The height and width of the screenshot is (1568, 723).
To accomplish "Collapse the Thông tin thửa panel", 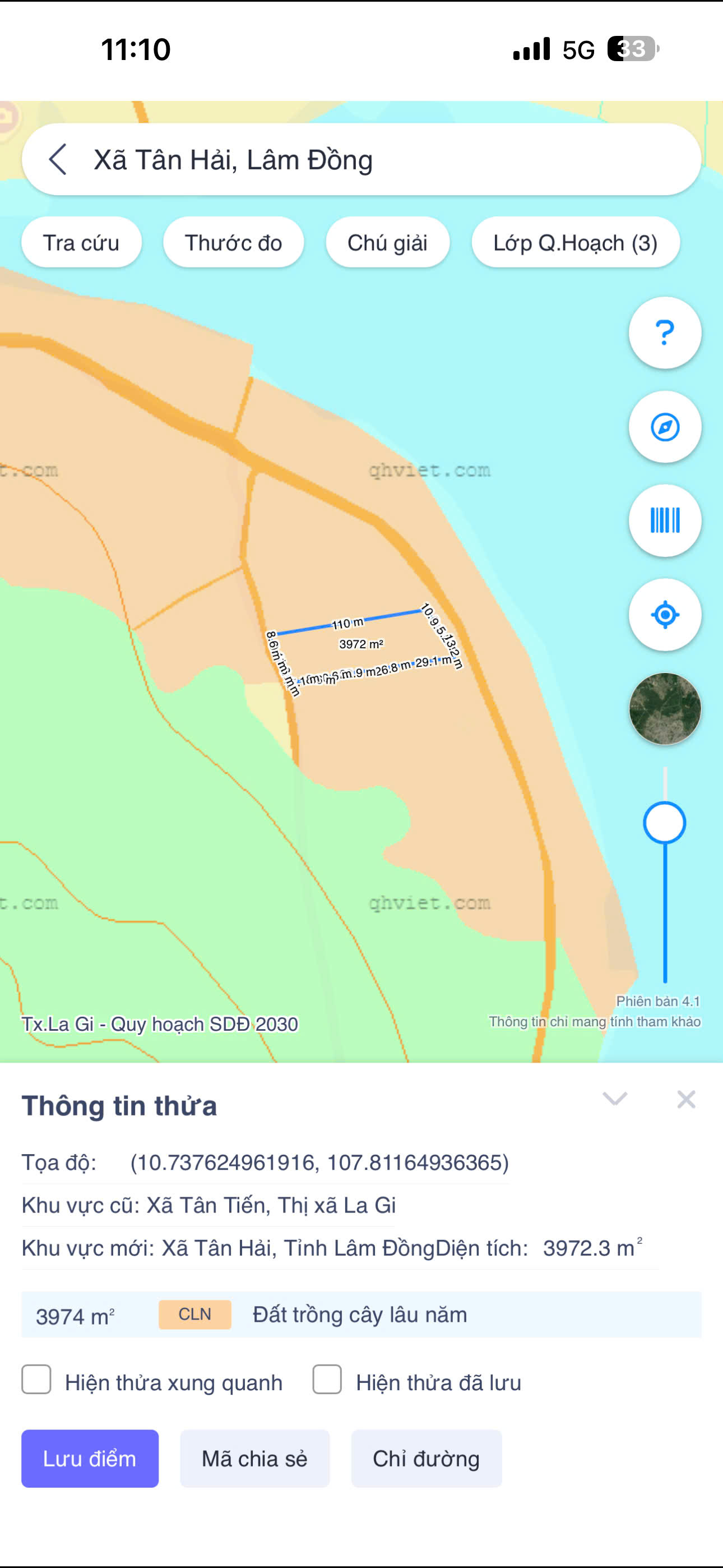I will coord(615,1099).
